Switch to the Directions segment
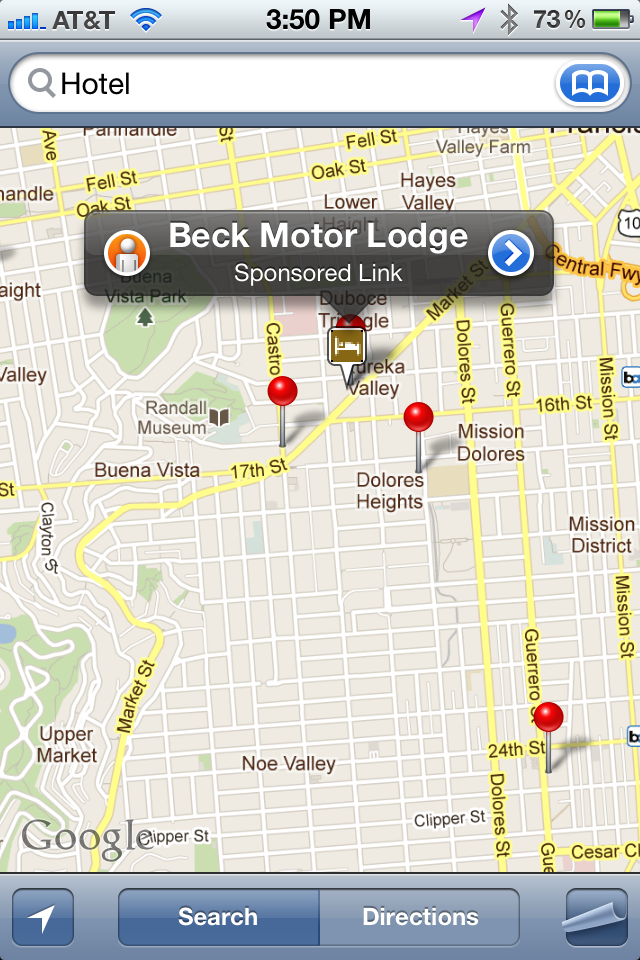 420,917
